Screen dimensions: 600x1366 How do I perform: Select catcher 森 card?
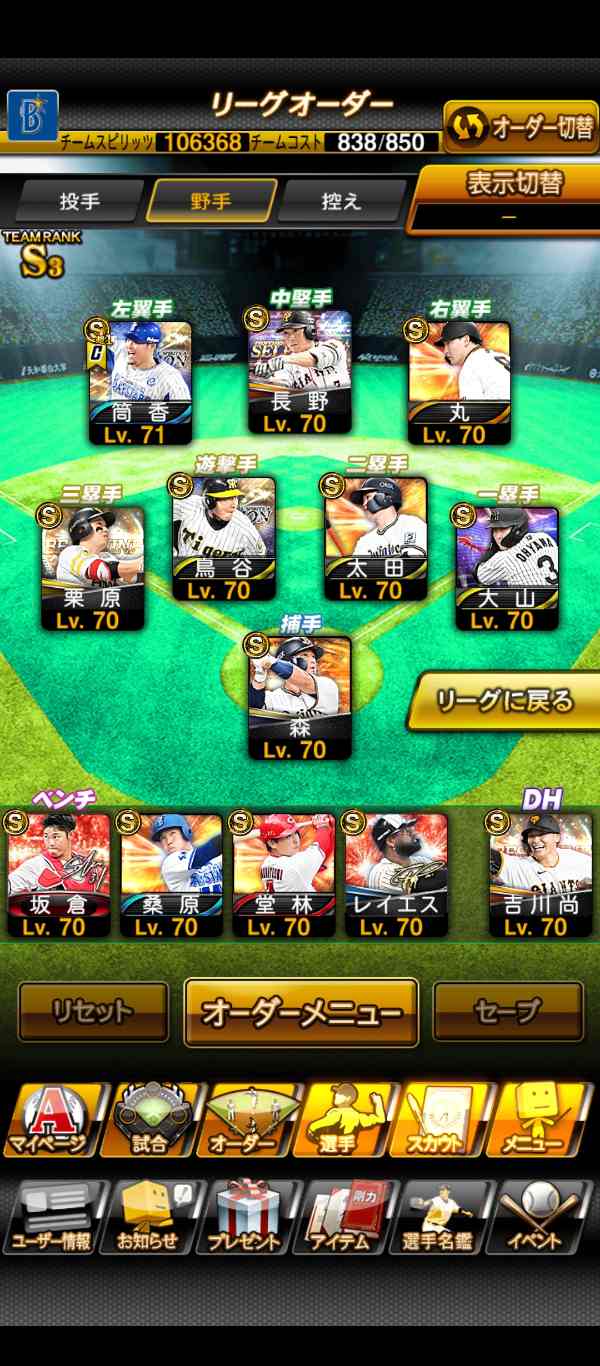coord(300,697)
